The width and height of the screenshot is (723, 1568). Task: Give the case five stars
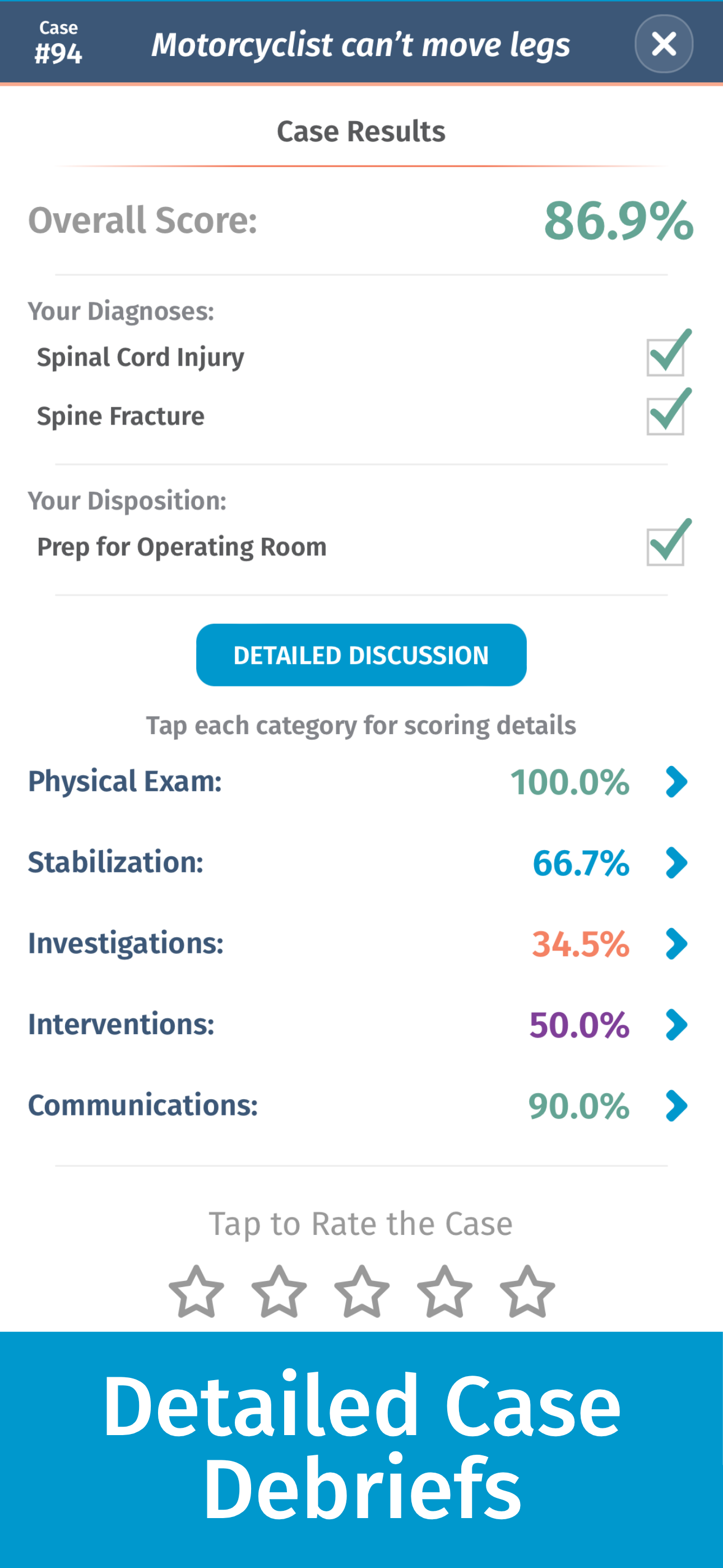point(527,1292)
